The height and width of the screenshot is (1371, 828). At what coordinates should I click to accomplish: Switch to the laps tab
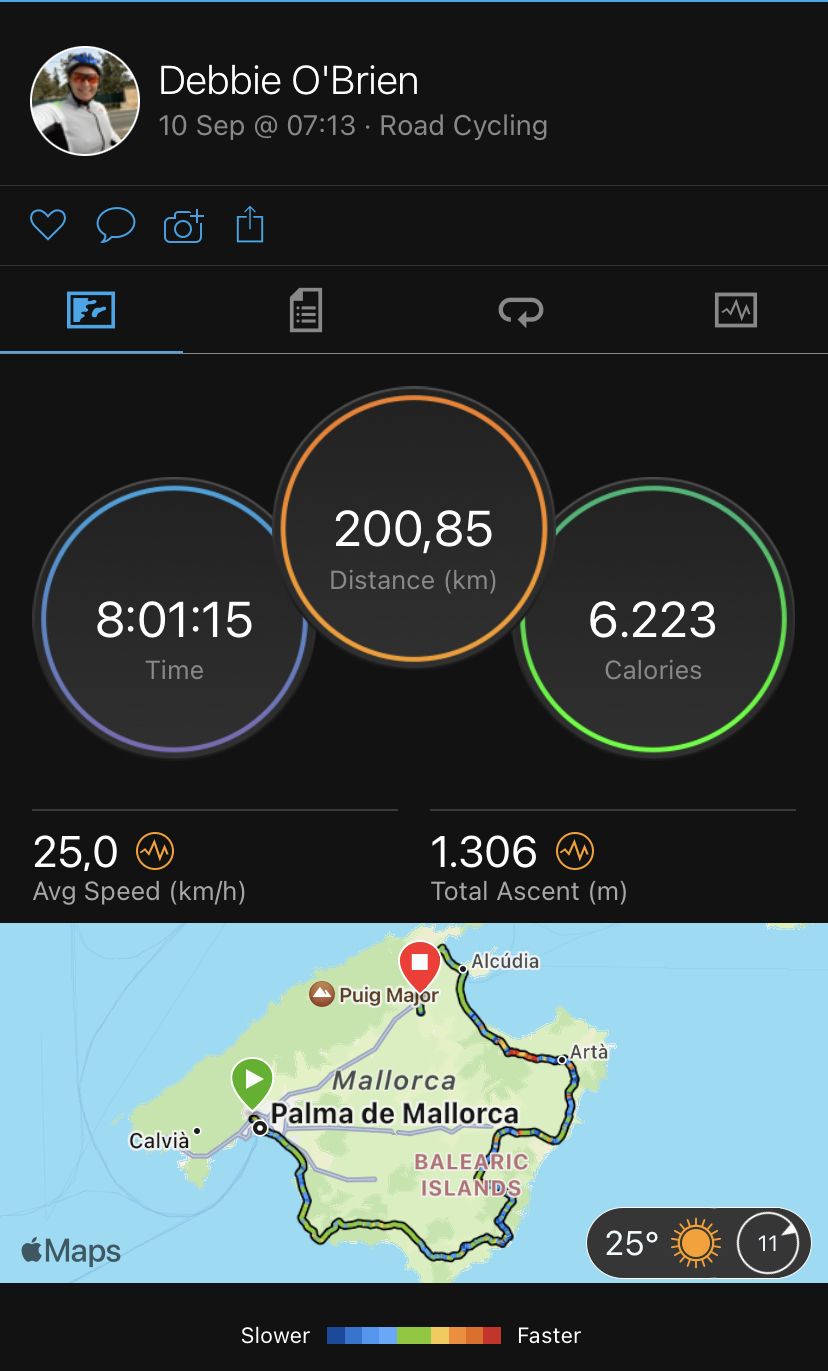(520, 311)
